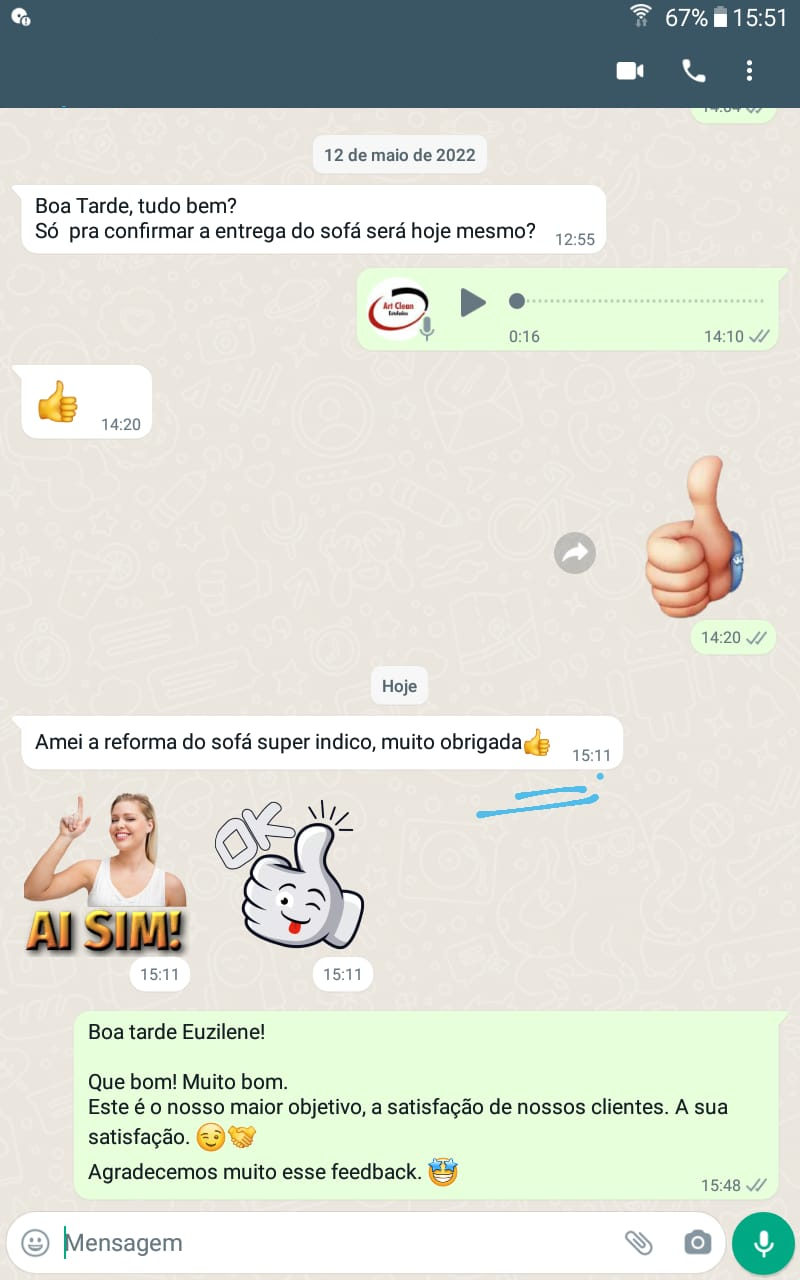Open the OK thumbs up sticker
The height and width of the screenshot is (1280, 800).
[290, 873]
